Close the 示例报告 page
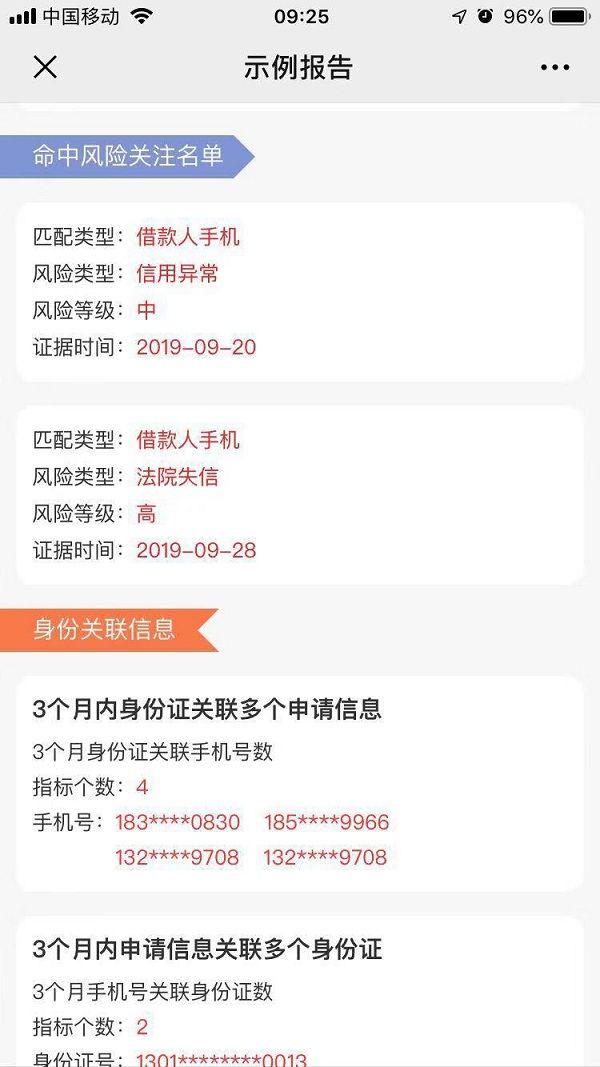The image size is (600, 1067). click(45, 67)
